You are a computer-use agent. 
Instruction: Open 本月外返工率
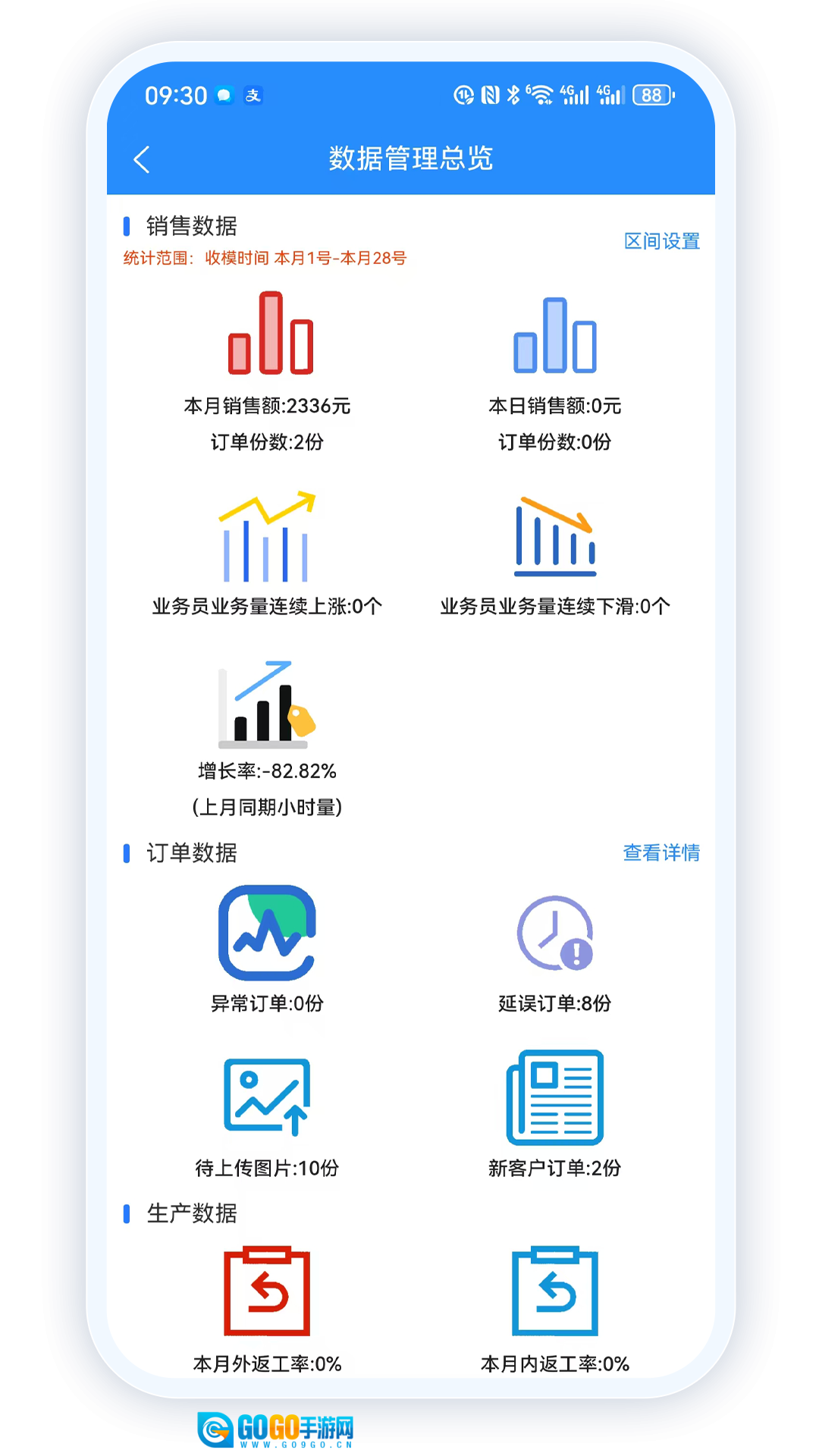pyautogui.click(x=267, y=1304)
